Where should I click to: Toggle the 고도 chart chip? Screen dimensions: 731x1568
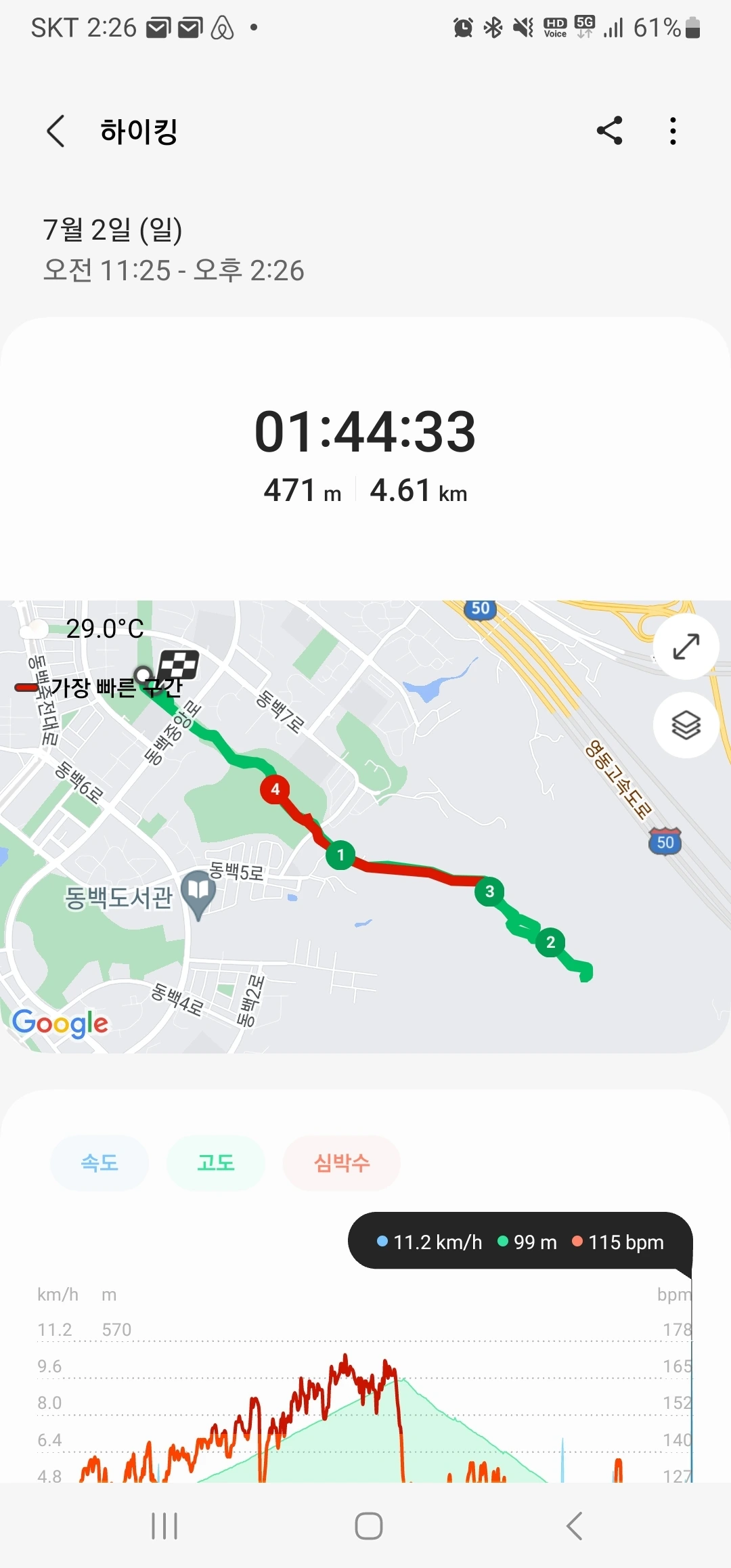pyautogui.click(x=215, y=1163)
